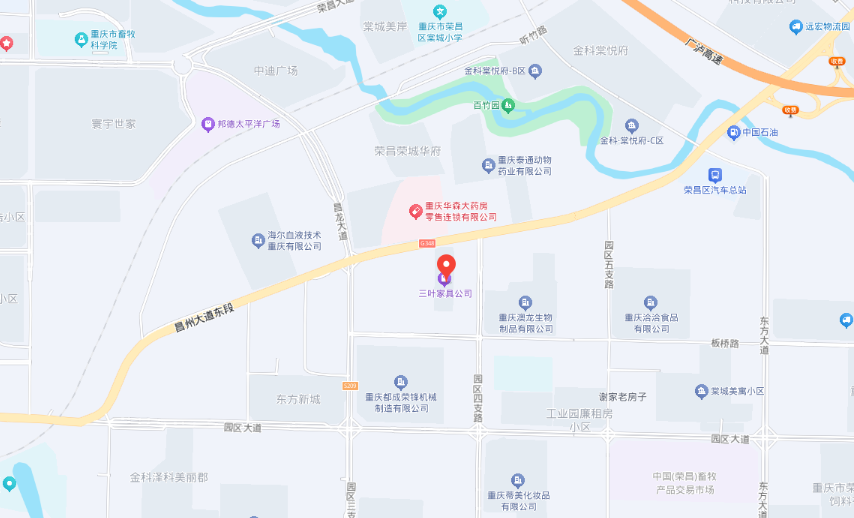This screenshot has height=518, width=854.
Task: Open the 重庆都成荣锋机械制造有限公司 marker
Action: point(401,382)
